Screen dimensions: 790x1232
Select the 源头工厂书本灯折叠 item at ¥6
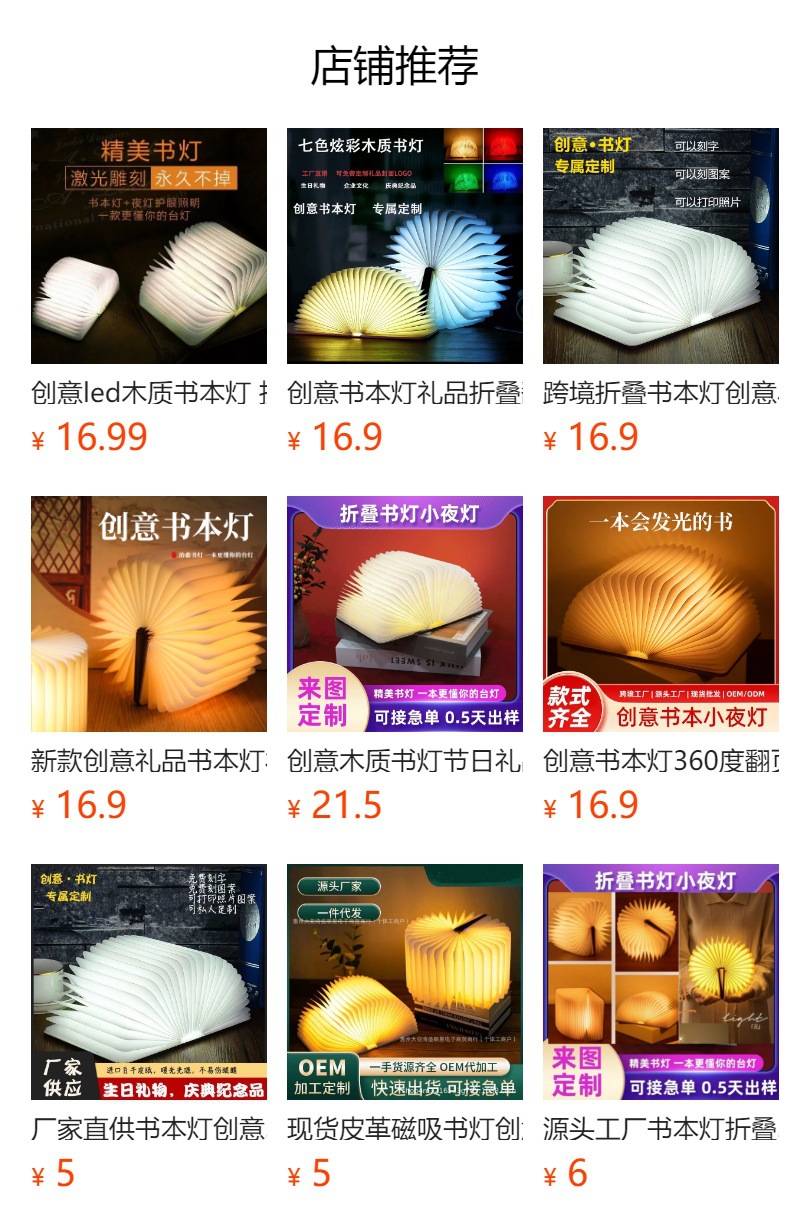pos(661,982)
